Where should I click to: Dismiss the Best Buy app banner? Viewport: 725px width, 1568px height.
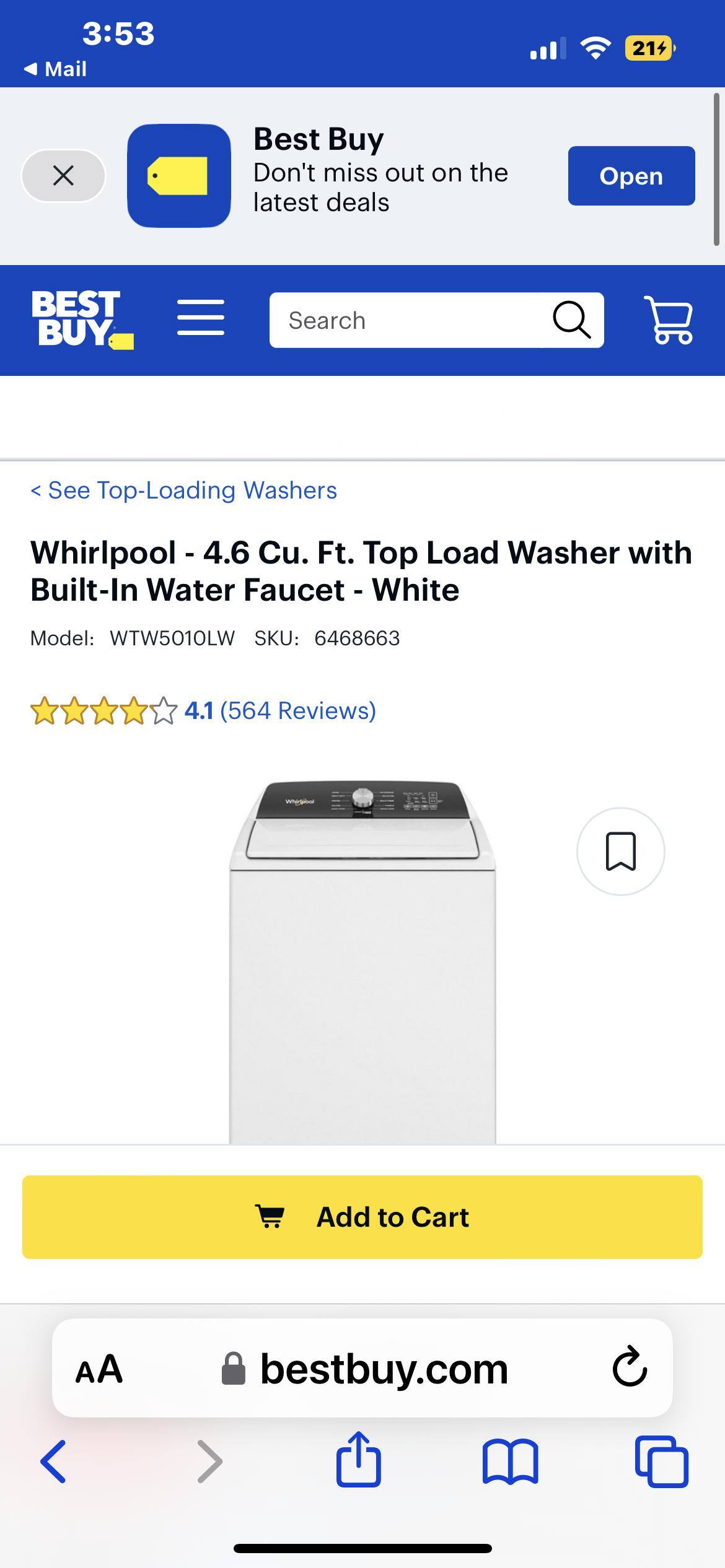63,176
